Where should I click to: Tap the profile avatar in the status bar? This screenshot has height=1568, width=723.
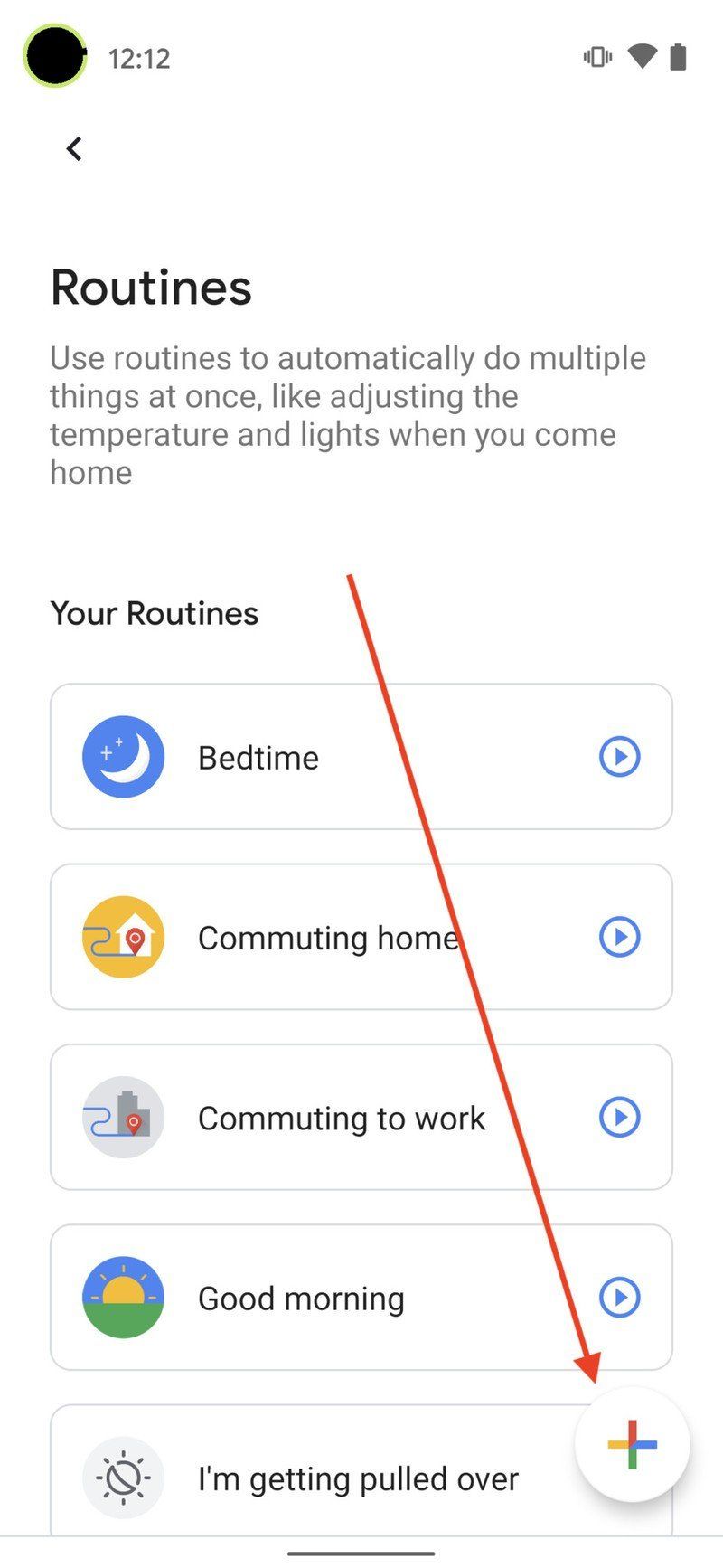tap(55, 55)
